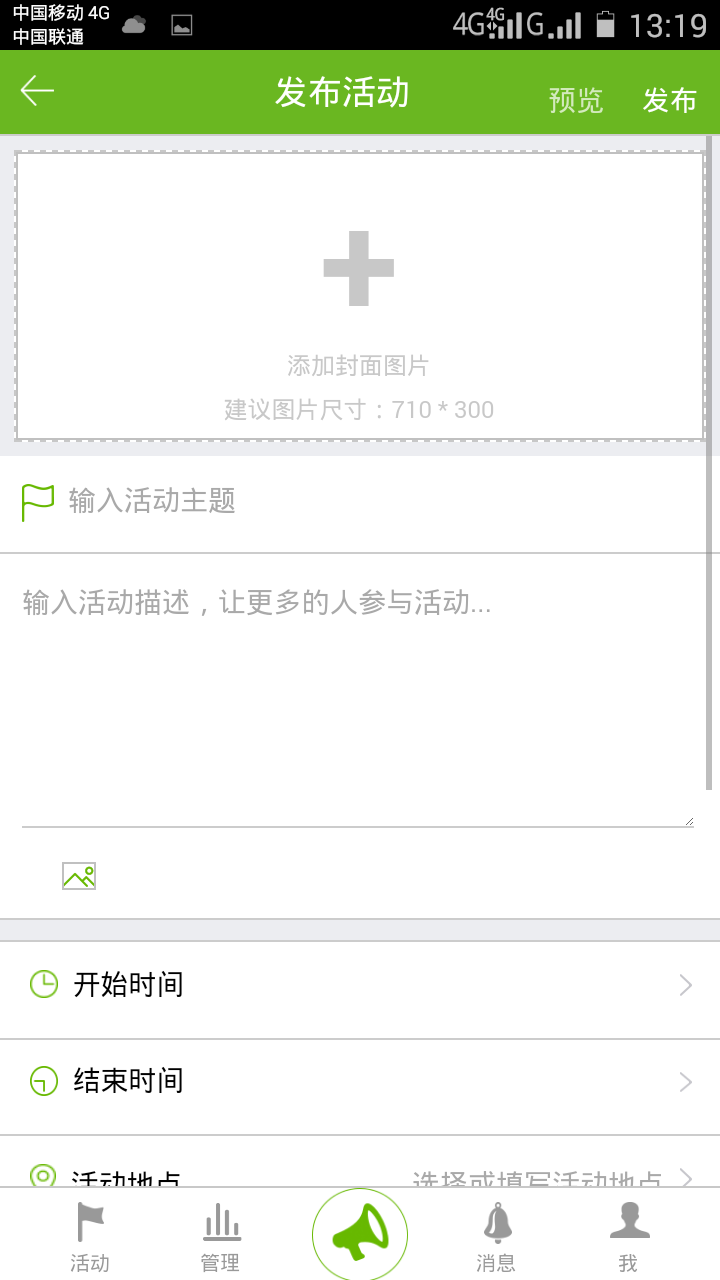This screenshot has width=720, height=1280.
Task: Go back using the top-left arrow
Action: (38, 92)
